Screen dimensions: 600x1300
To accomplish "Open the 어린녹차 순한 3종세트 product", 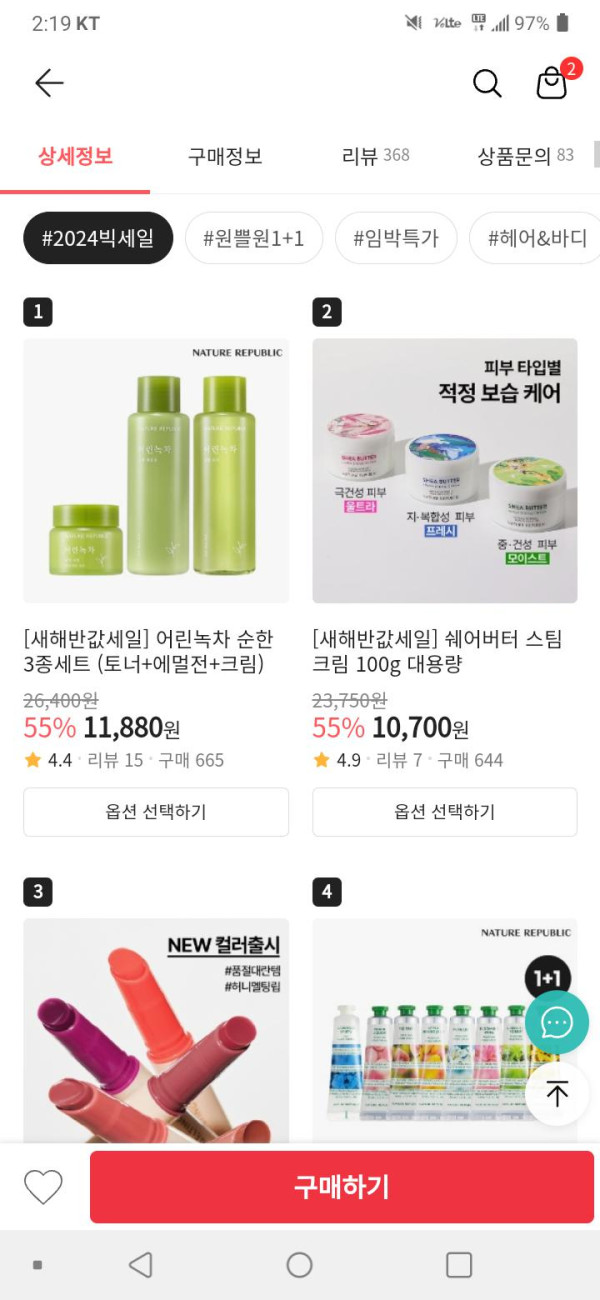I will tap(156, 471).
